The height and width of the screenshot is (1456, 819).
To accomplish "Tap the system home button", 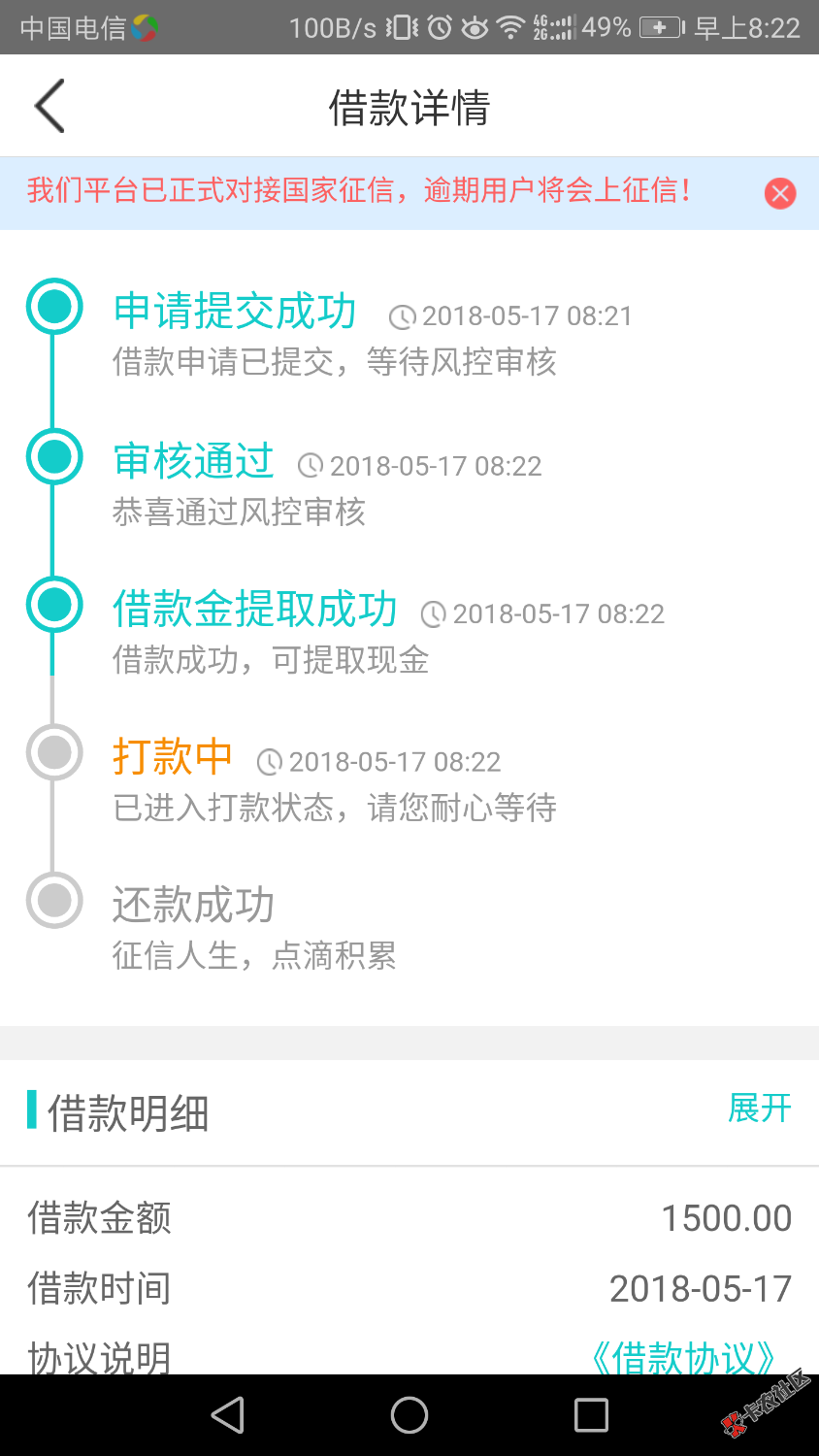I will 409,1415.
